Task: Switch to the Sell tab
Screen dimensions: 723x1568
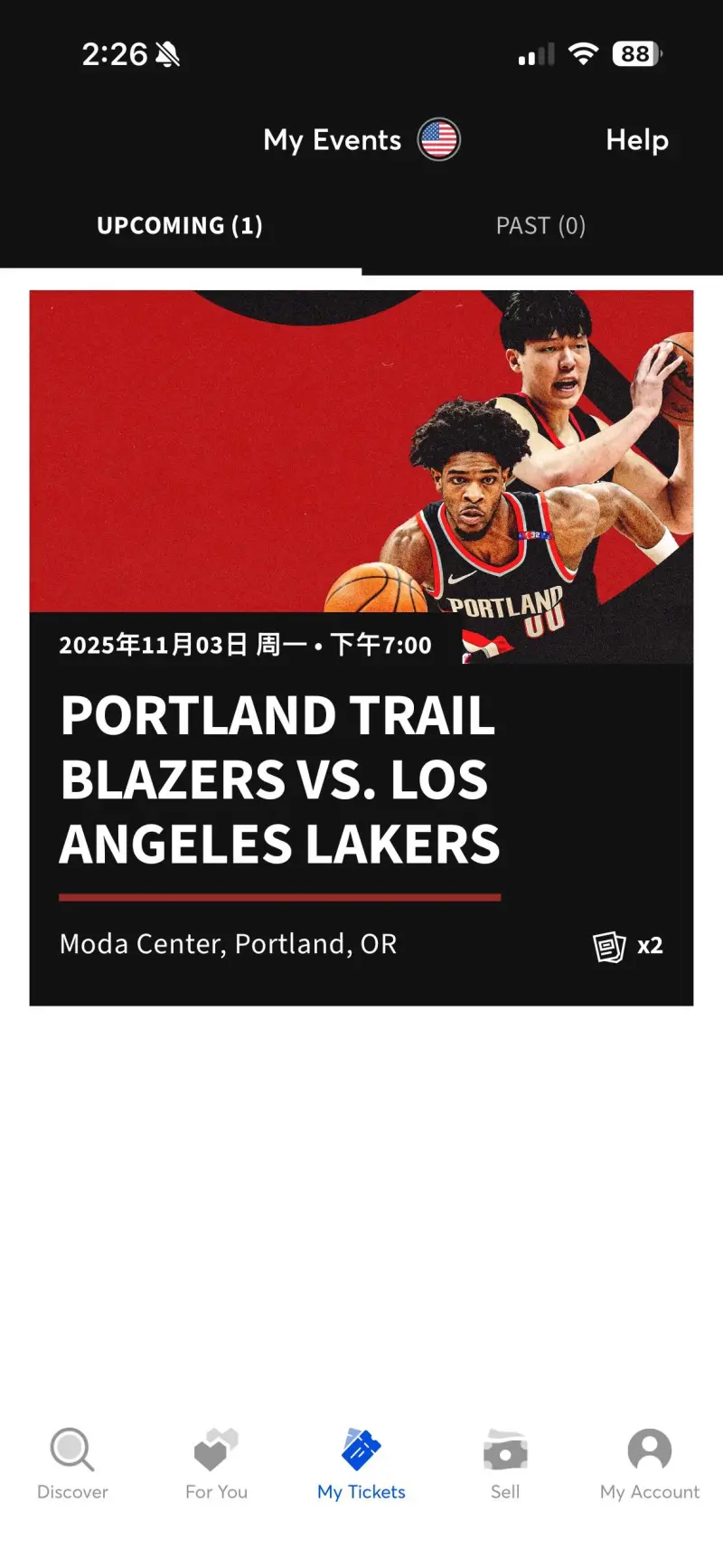Action: [505, 1464]
